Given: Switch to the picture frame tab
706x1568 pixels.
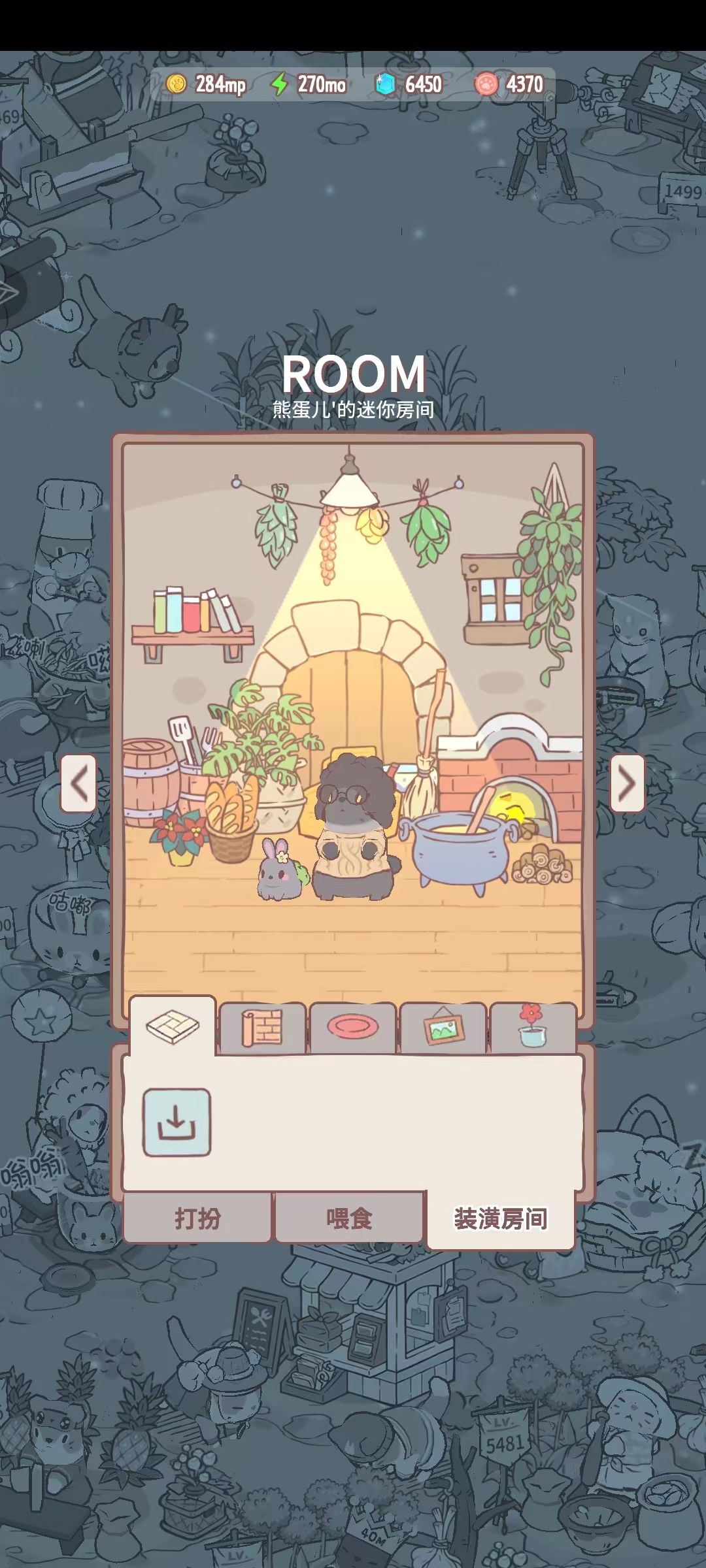Looking at the screenshot, I should pyautogui.click(x=443, y=1028).
